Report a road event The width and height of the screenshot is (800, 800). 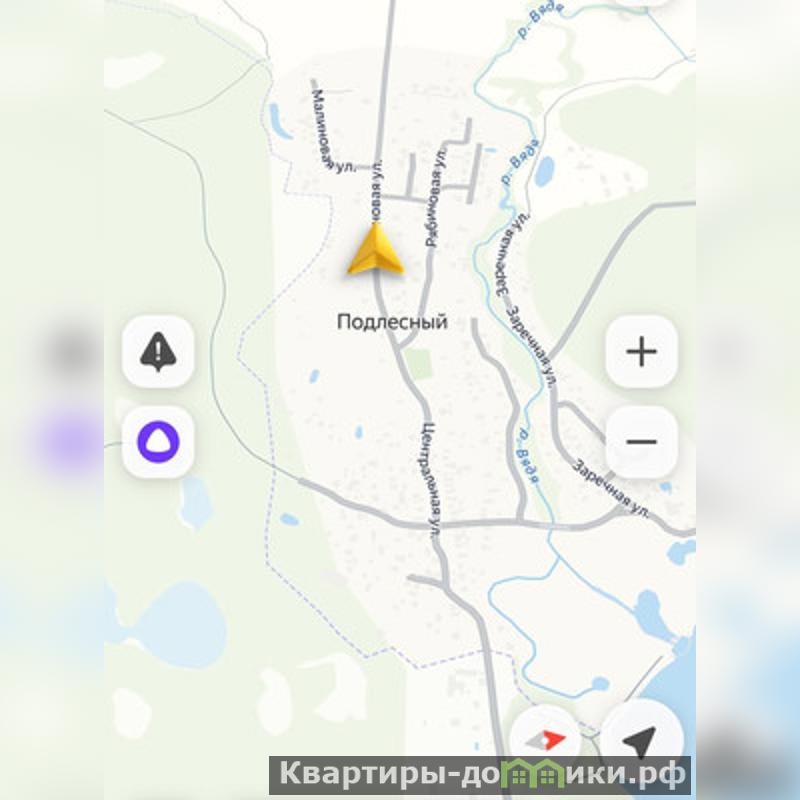158,351
